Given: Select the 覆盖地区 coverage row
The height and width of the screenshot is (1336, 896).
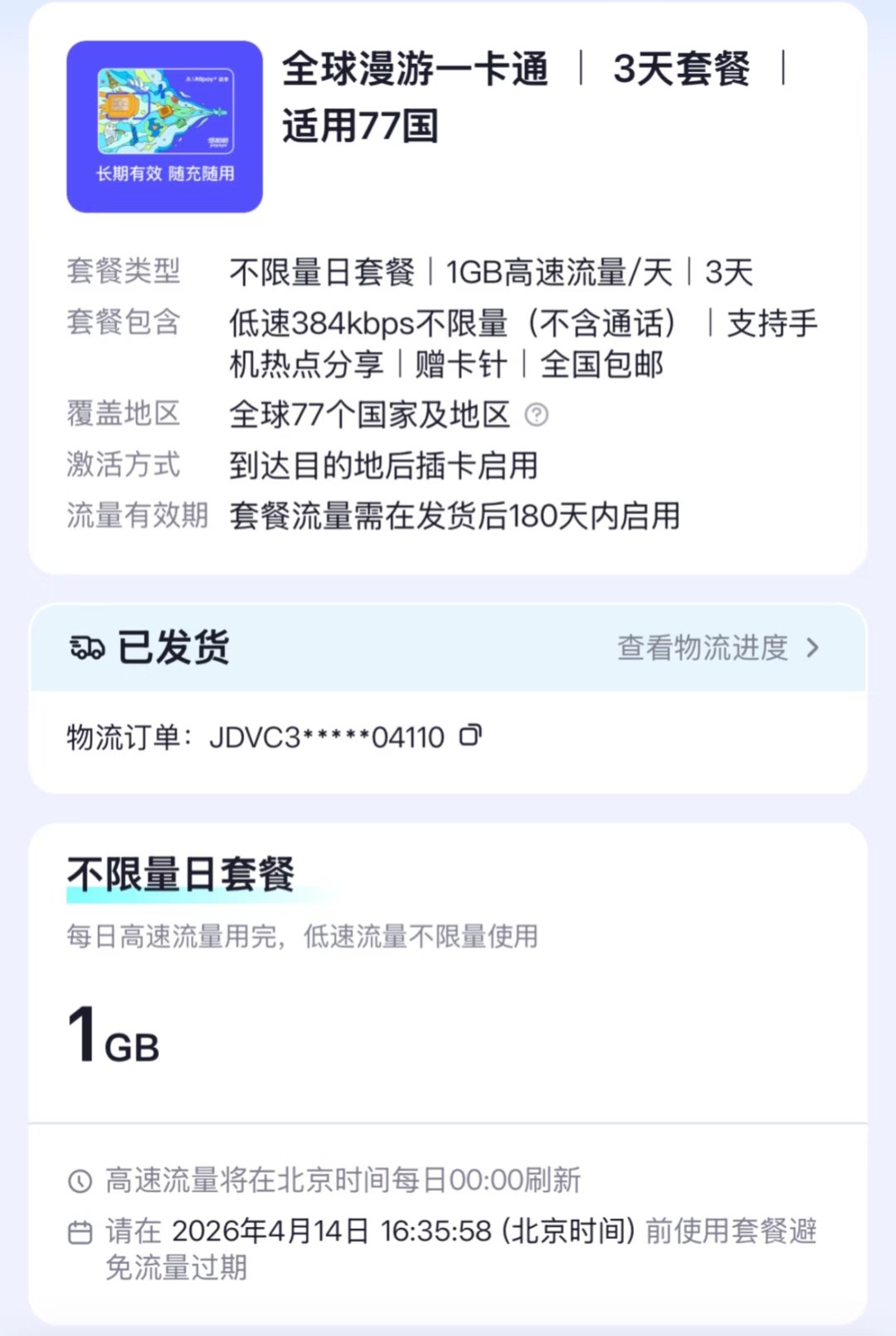Looking at the screenshot, I should click(x=124, y=414).
